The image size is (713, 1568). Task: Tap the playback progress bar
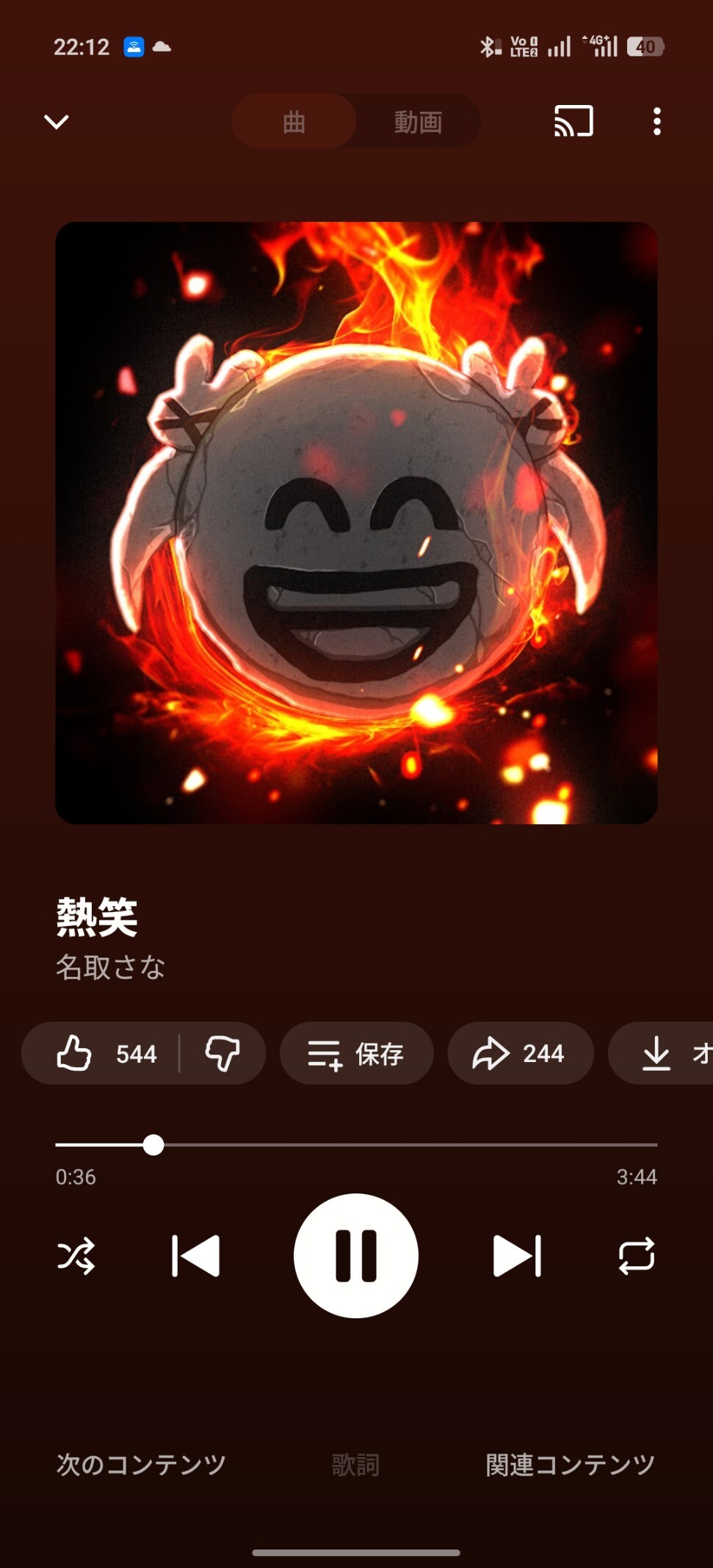coord(404,1144)
